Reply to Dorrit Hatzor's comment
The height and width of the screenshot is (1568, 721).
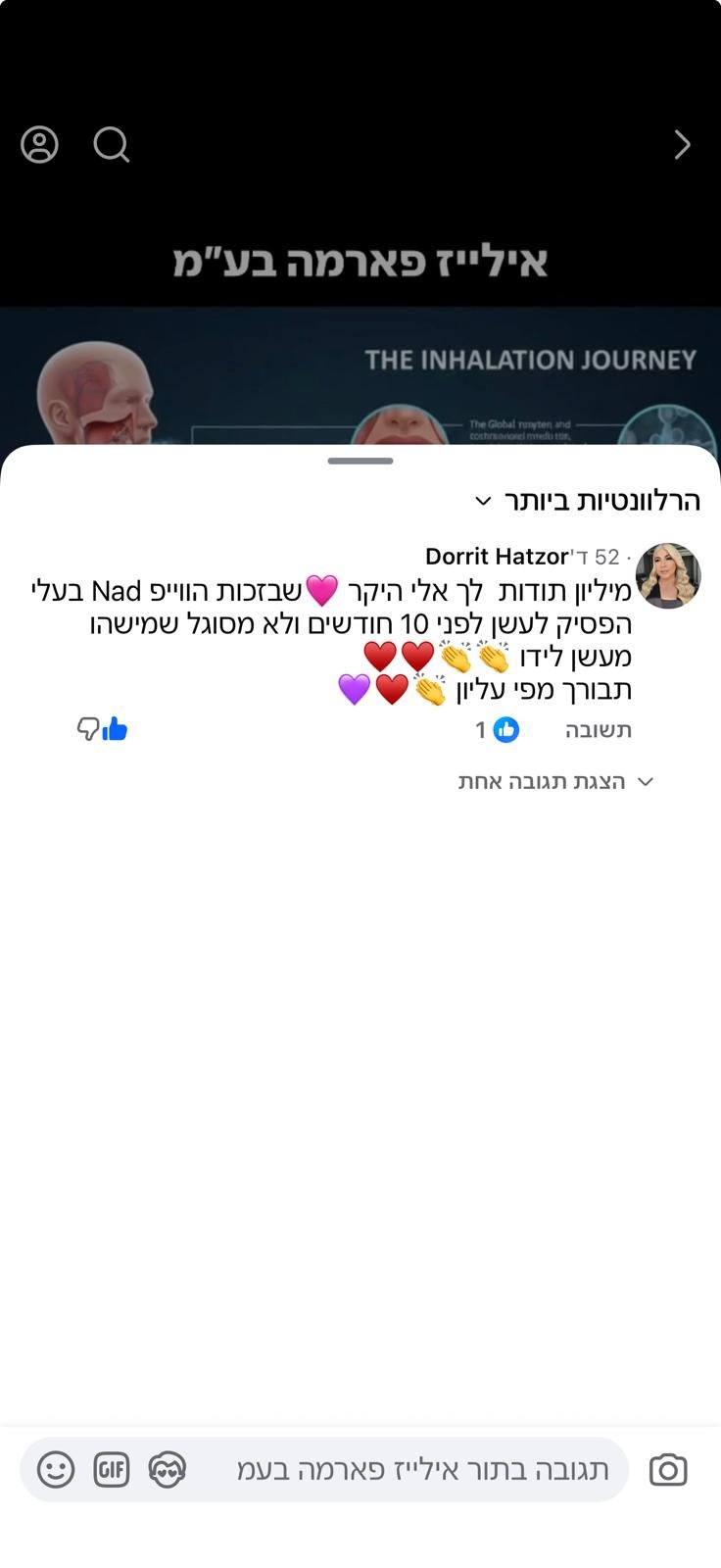pos(598,730)
